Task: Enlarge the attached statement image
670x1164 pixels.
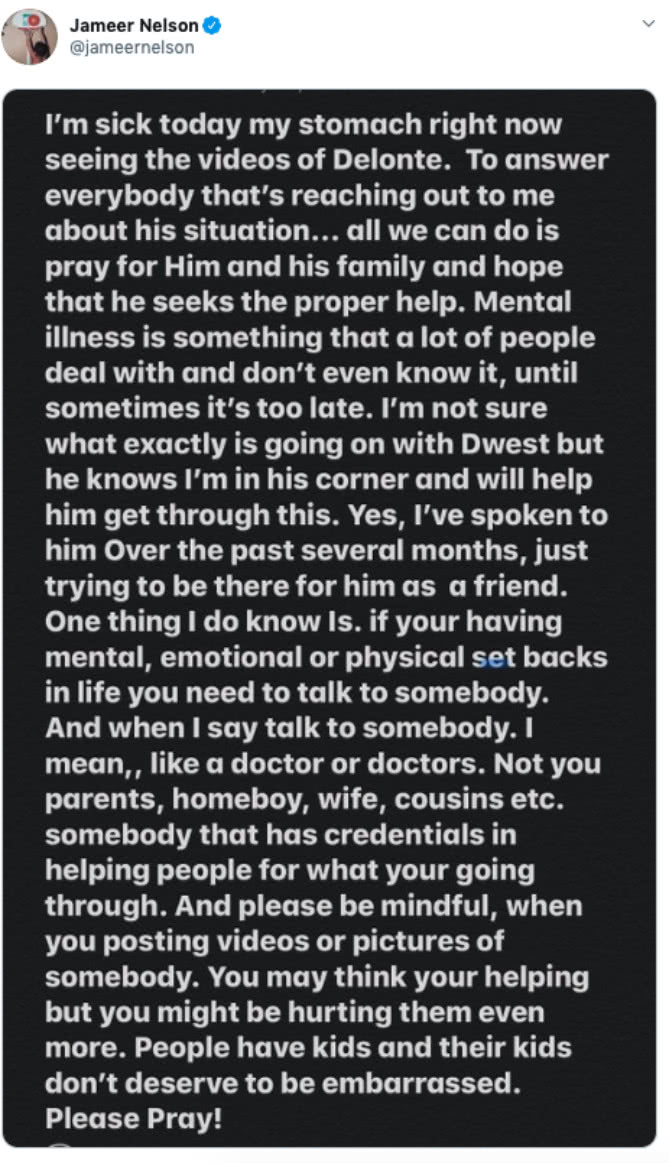Action: 329,618
